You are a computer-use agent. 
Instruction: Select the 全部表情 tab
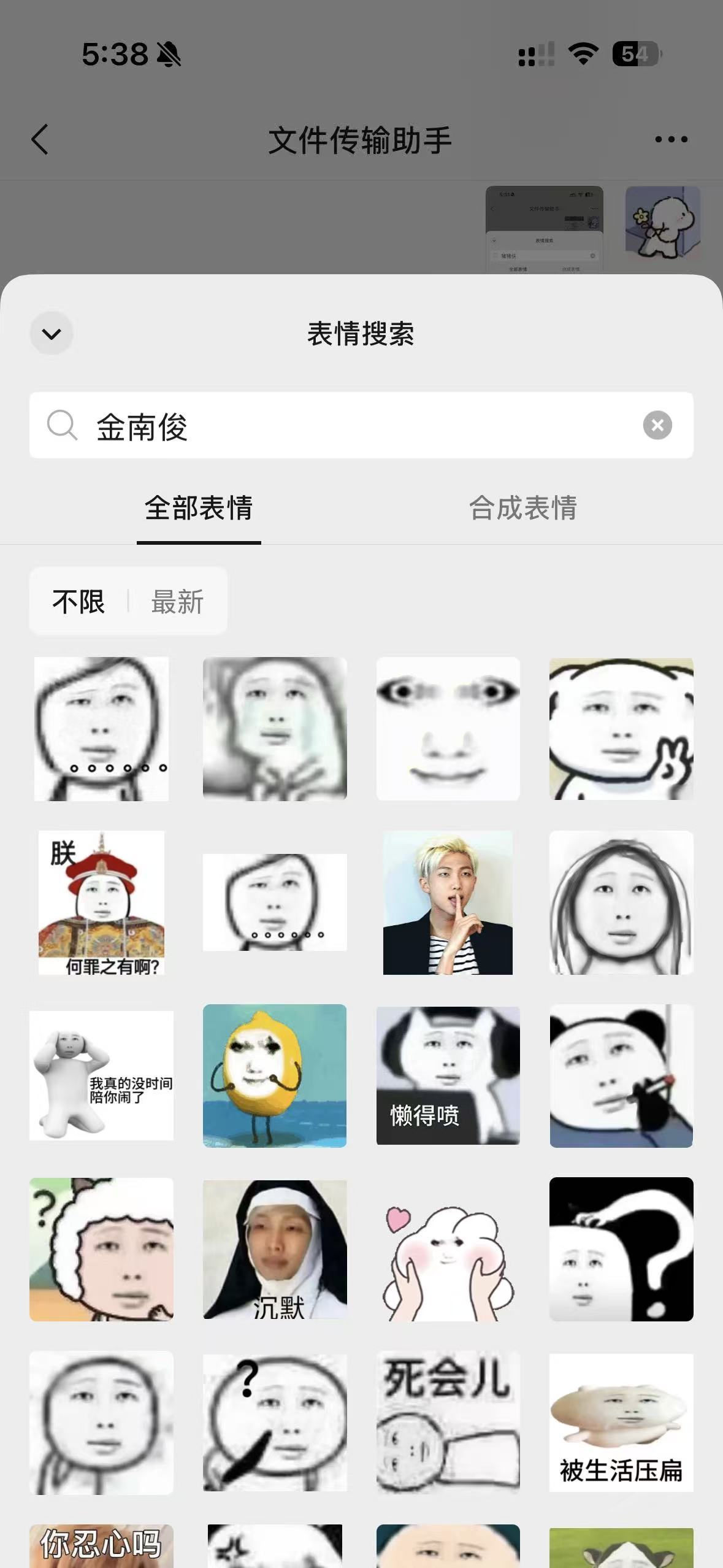199,508
